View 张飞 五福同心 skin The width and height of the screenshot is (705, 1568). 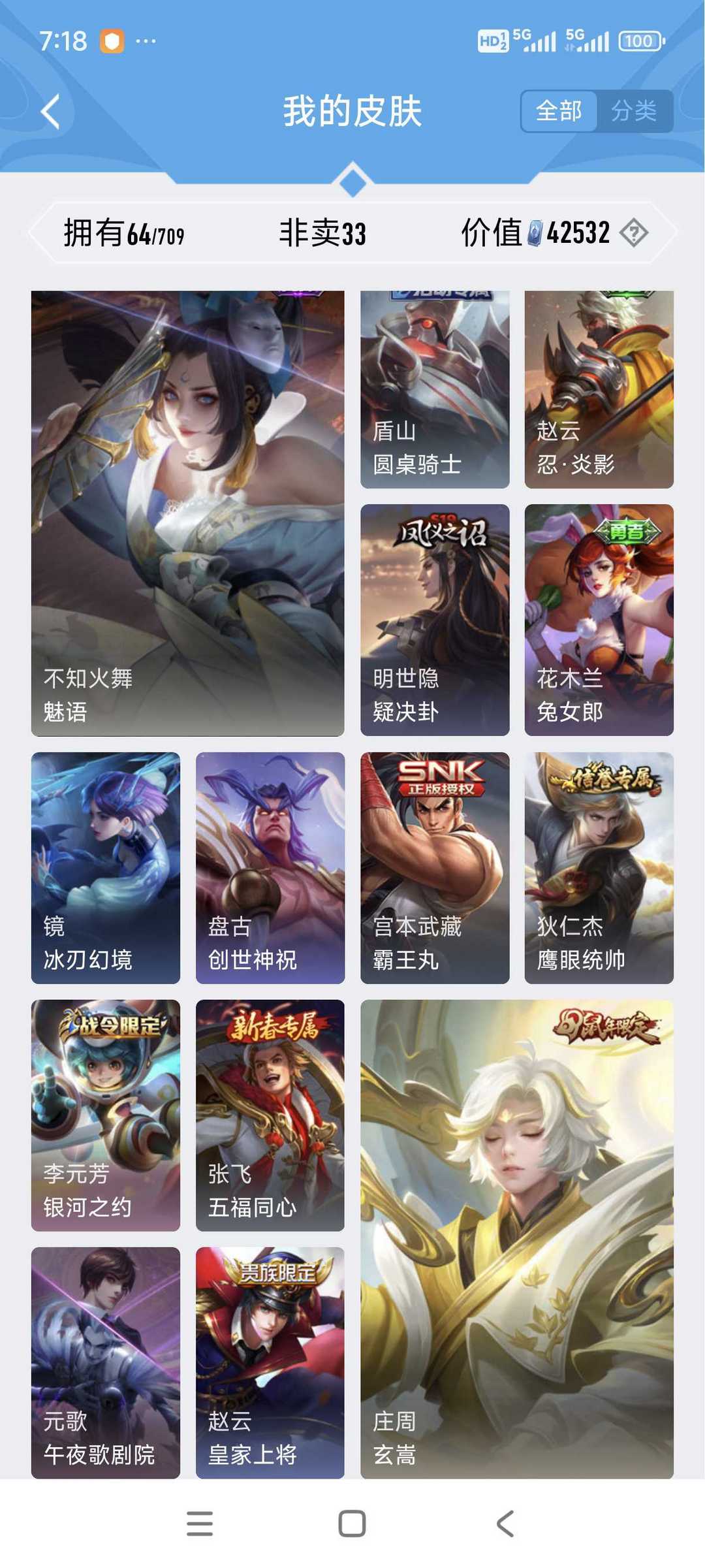coord(270,1115)
